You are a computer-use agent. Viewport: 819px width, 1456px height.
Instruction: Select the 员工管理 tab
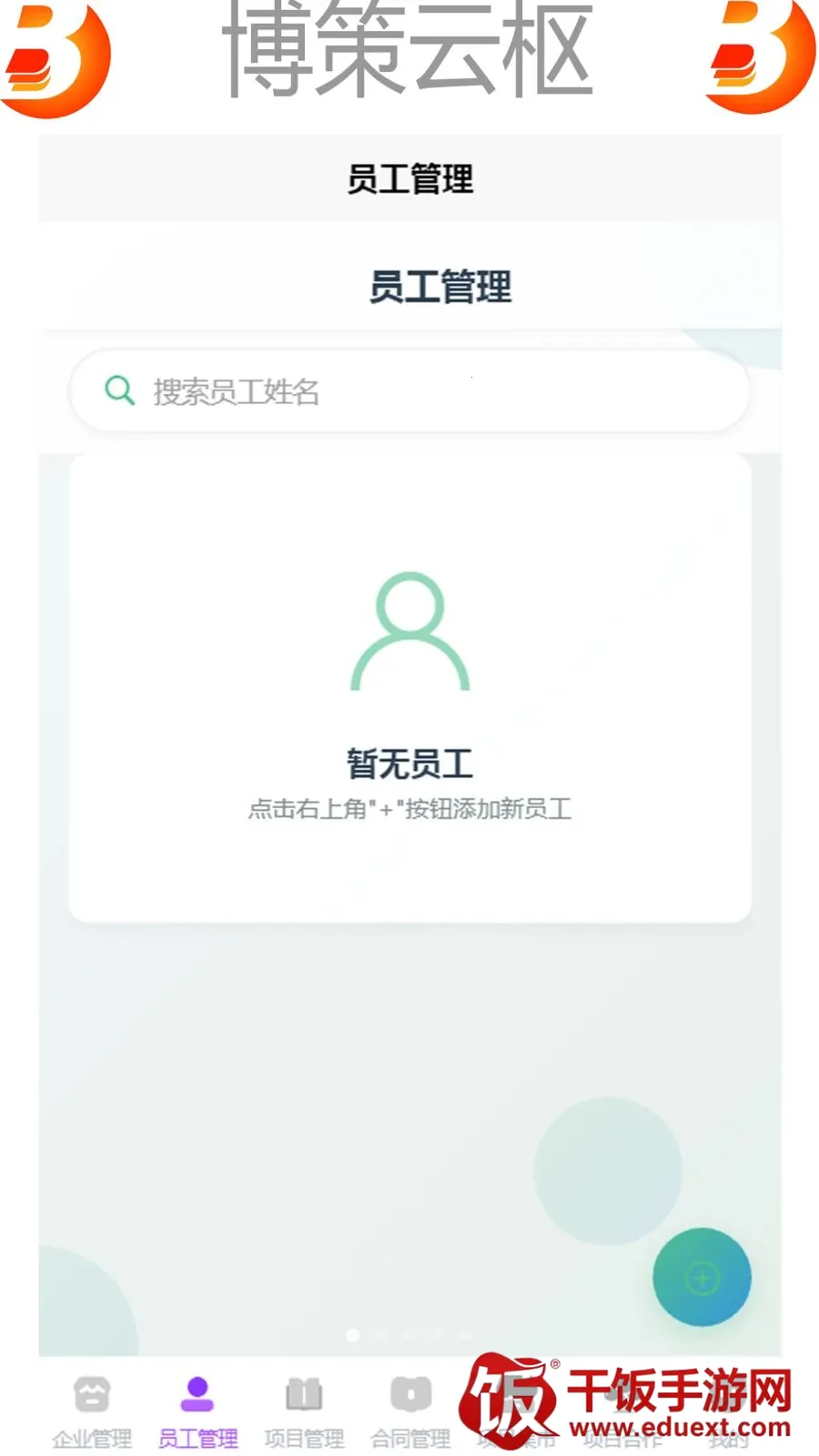pos(197,1412)
